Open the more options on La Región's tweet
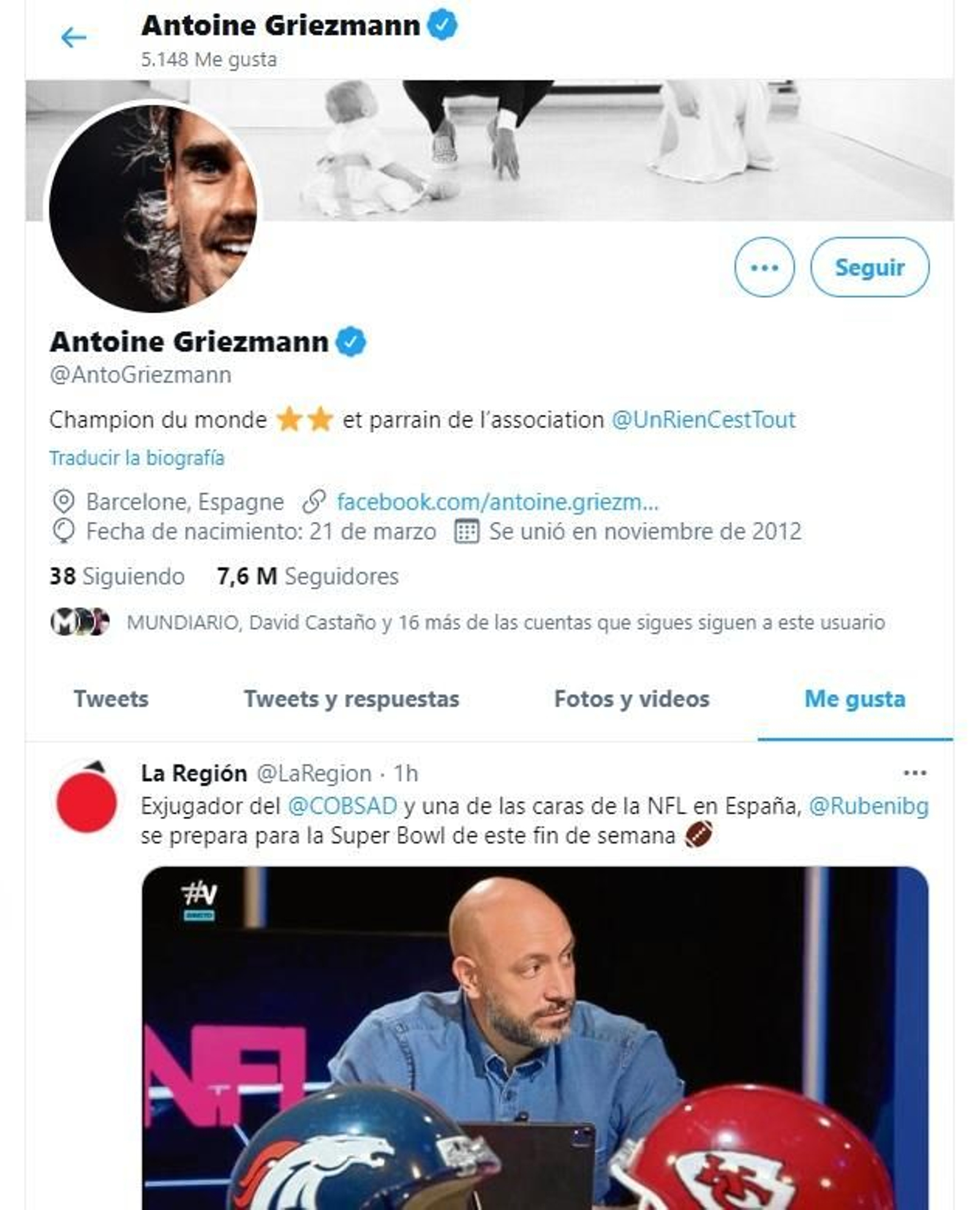The image size is (980, 1210). [914, 773]
